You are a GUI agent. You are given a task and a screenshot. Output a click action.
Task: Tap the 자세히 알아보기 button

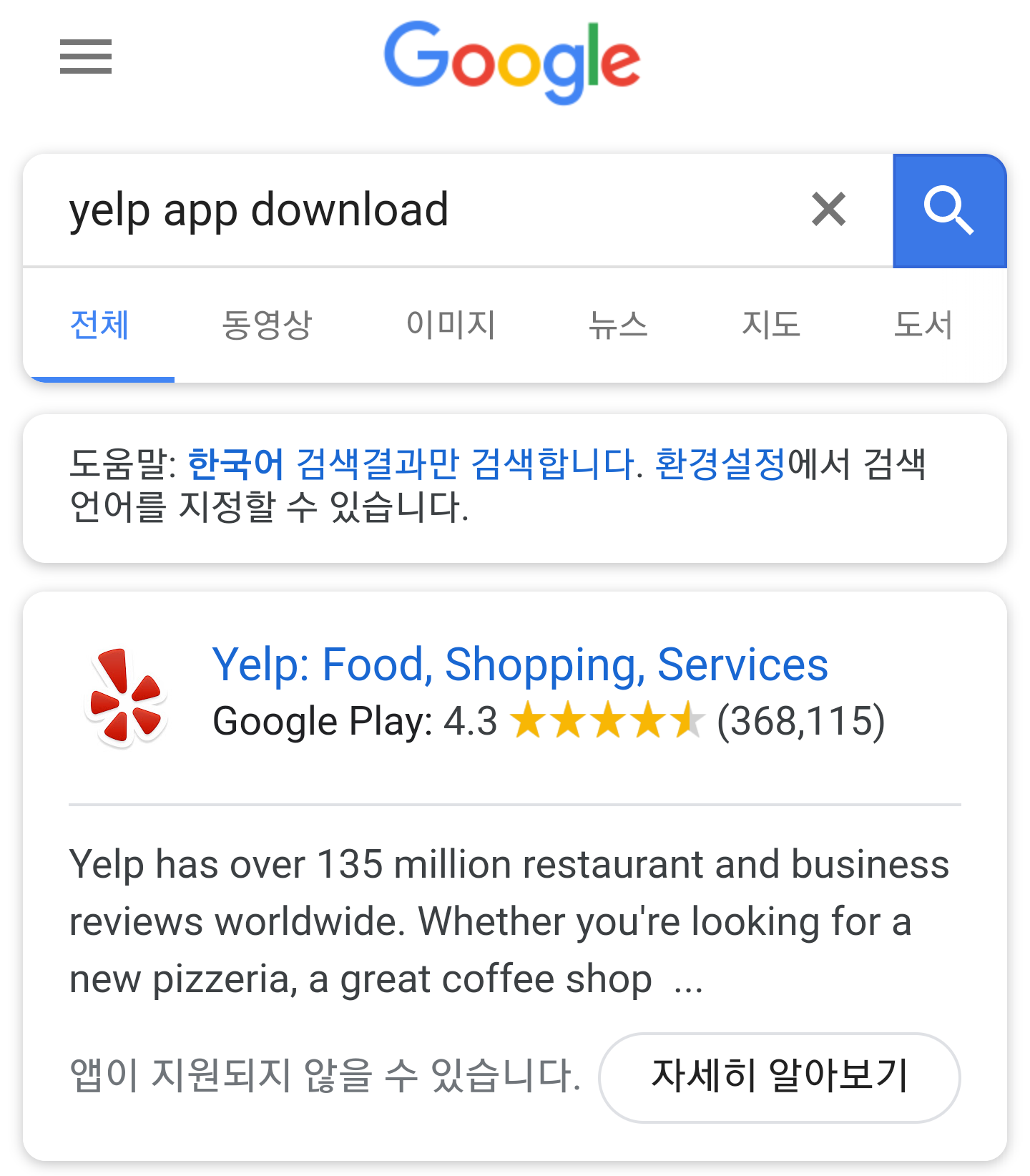779,1077
